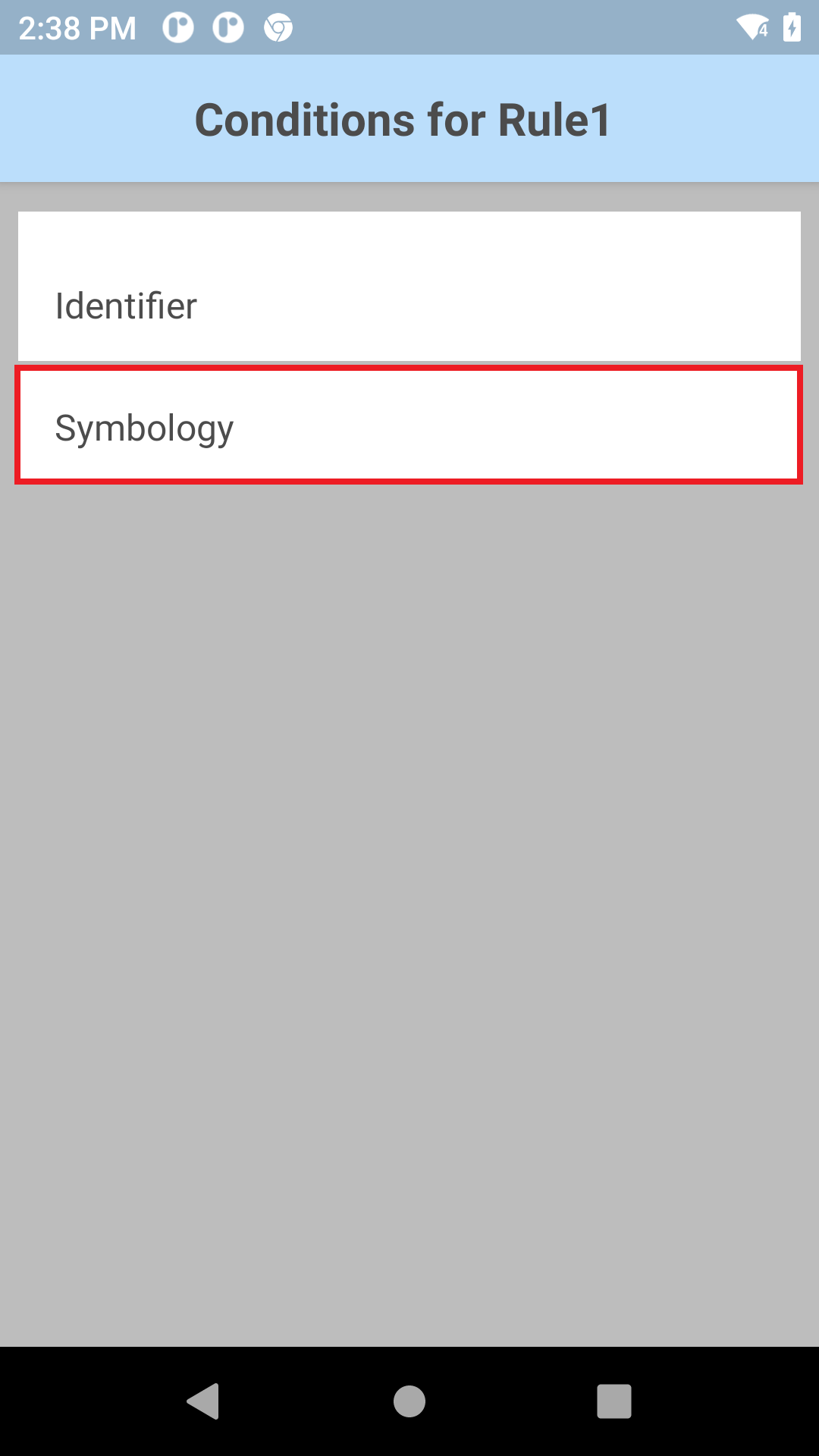This screenshot has width=819, height=1456.
Task: Open recent apps from navigation bar
Action: pos(614,1401)
